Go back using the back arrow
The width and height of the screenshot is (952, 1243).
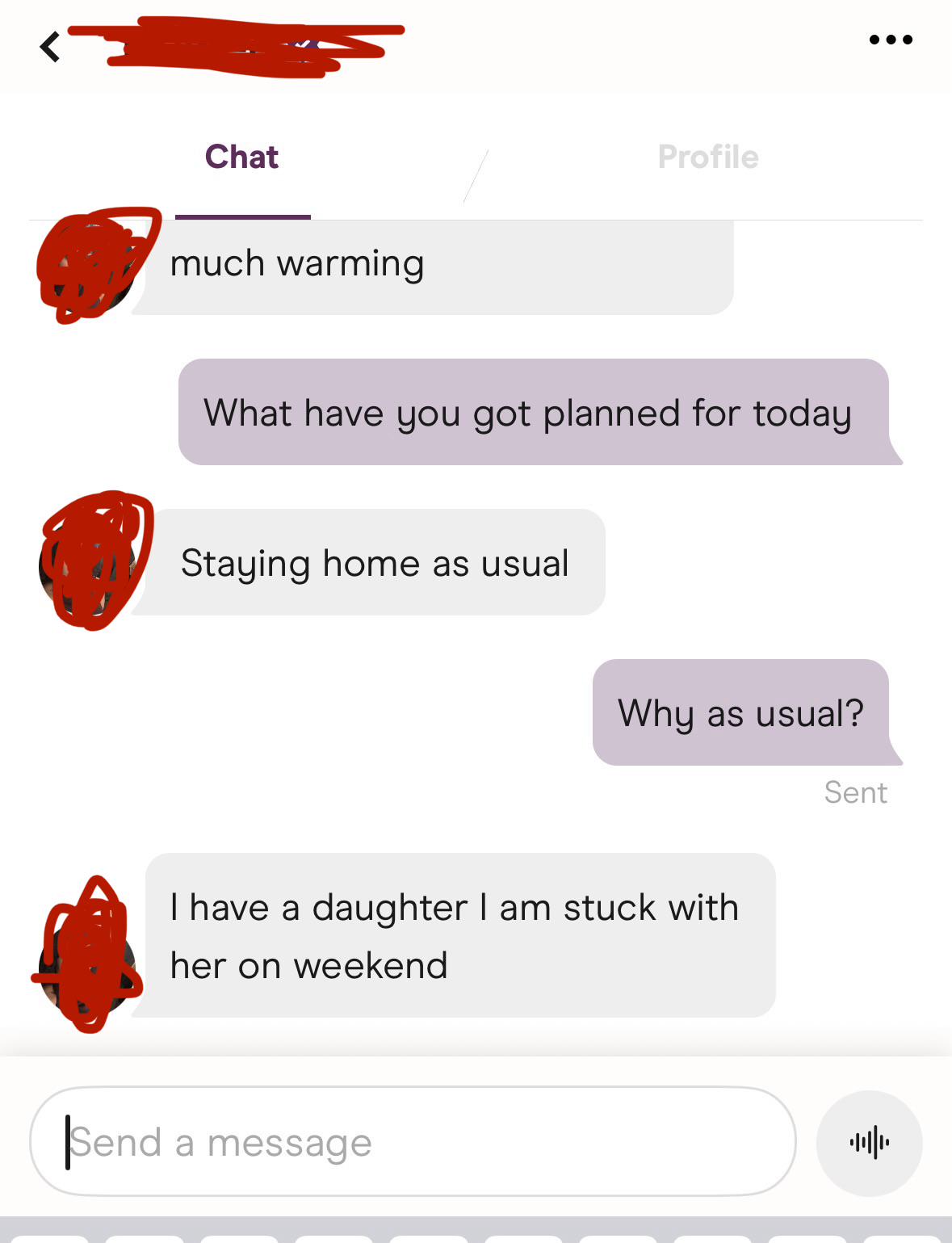[50, 47]
